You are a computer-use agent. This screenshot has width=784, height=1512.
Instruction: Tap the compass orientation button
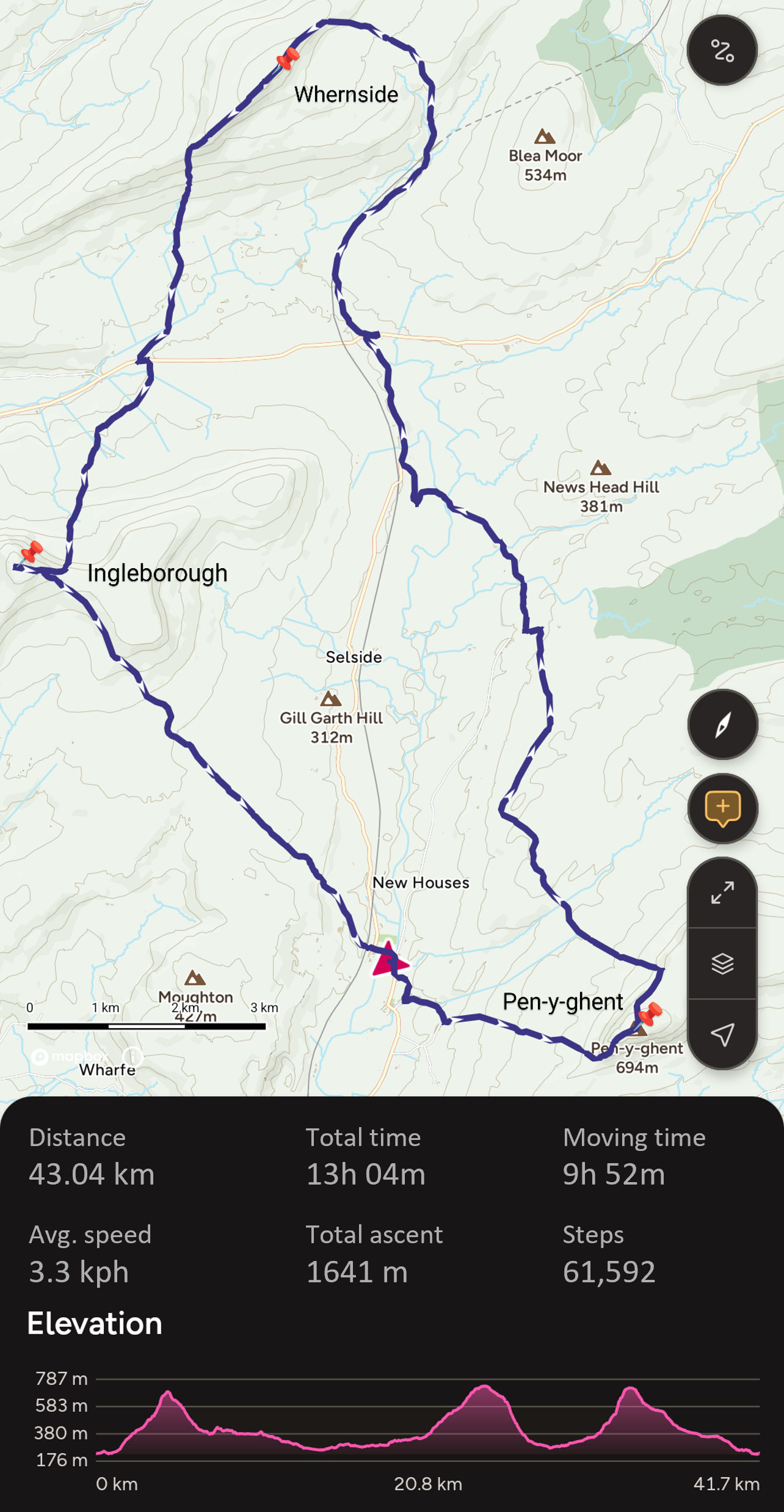coord(722,725)
